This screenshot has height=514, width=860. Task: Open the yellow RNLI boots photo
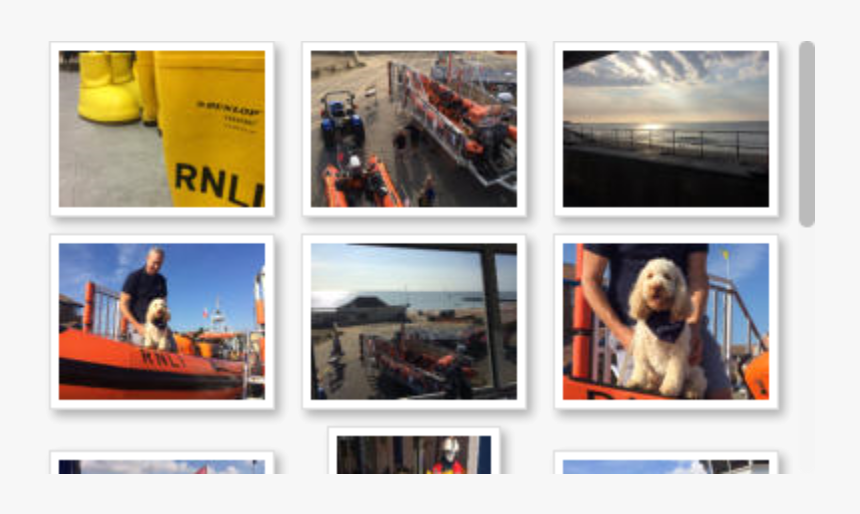click(162, 129)
